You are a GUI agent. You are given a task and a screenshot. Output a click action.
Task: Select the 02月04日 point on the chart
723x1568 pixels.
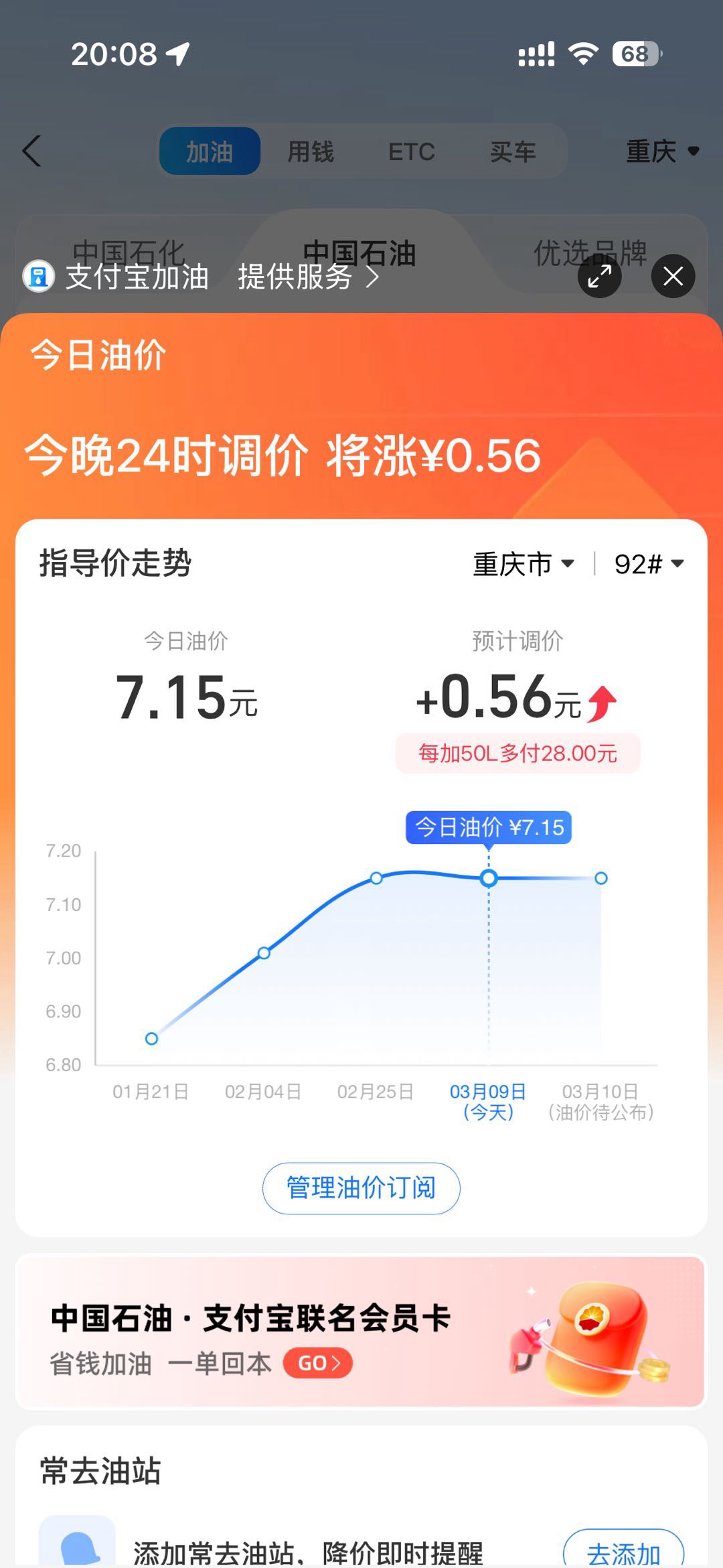point(264,952)
